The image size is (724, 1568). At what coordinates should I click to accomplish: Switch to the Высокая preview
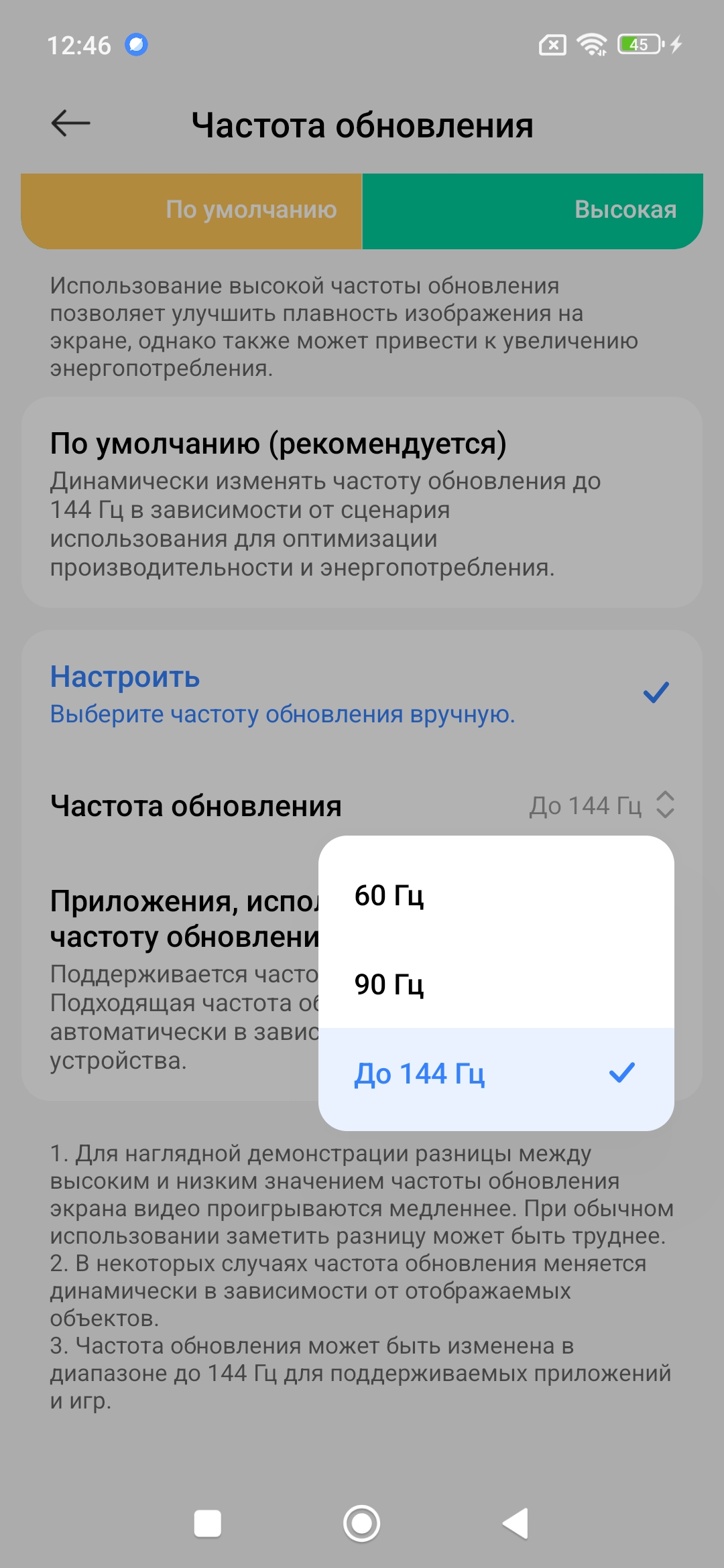(x=532, y=210)
